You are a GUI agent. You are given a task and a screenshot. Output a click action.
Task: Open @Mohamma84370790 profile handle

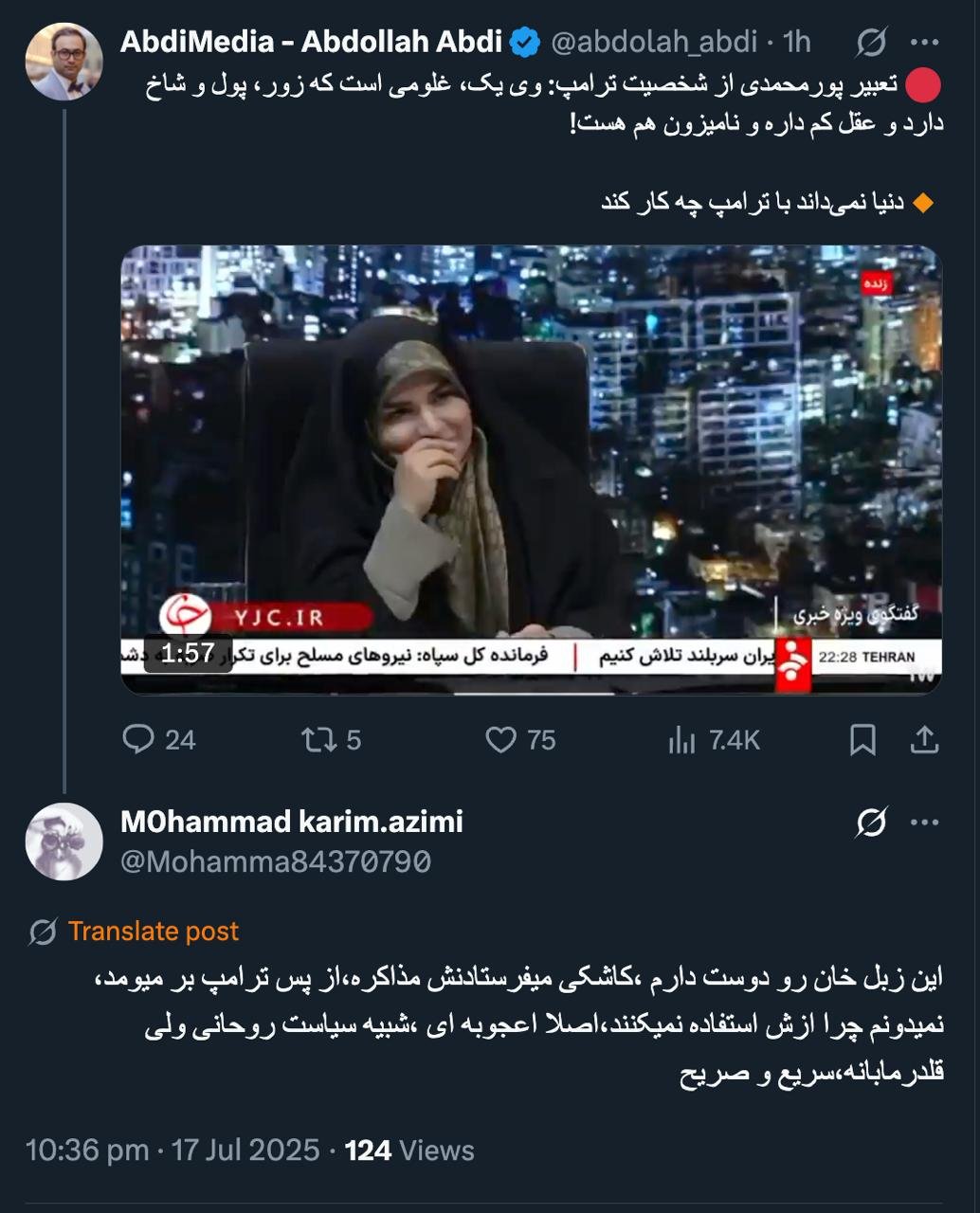(276, 861)
